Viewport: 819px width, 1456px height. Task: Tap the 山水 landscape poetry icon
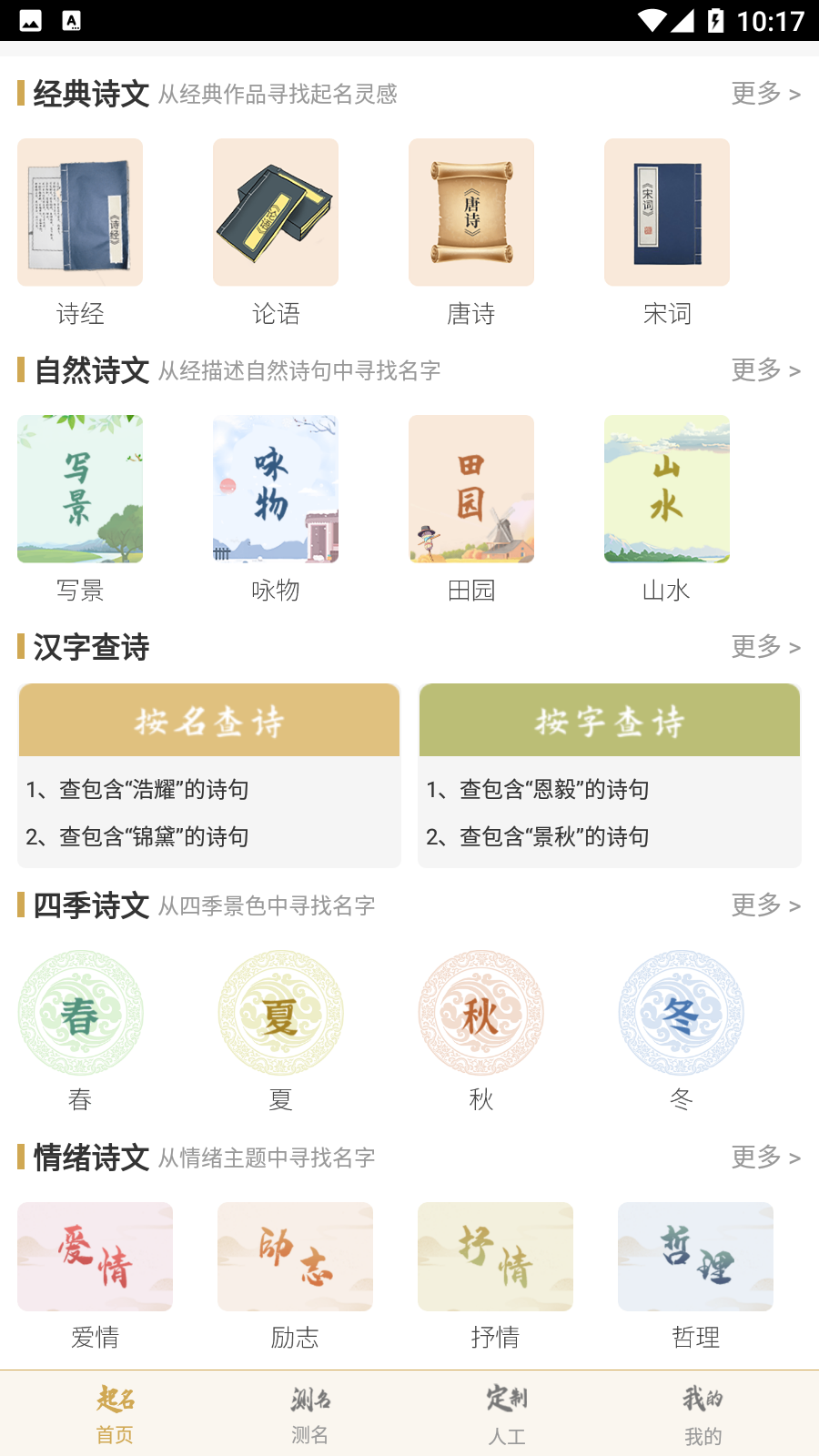tap(666, 489)
